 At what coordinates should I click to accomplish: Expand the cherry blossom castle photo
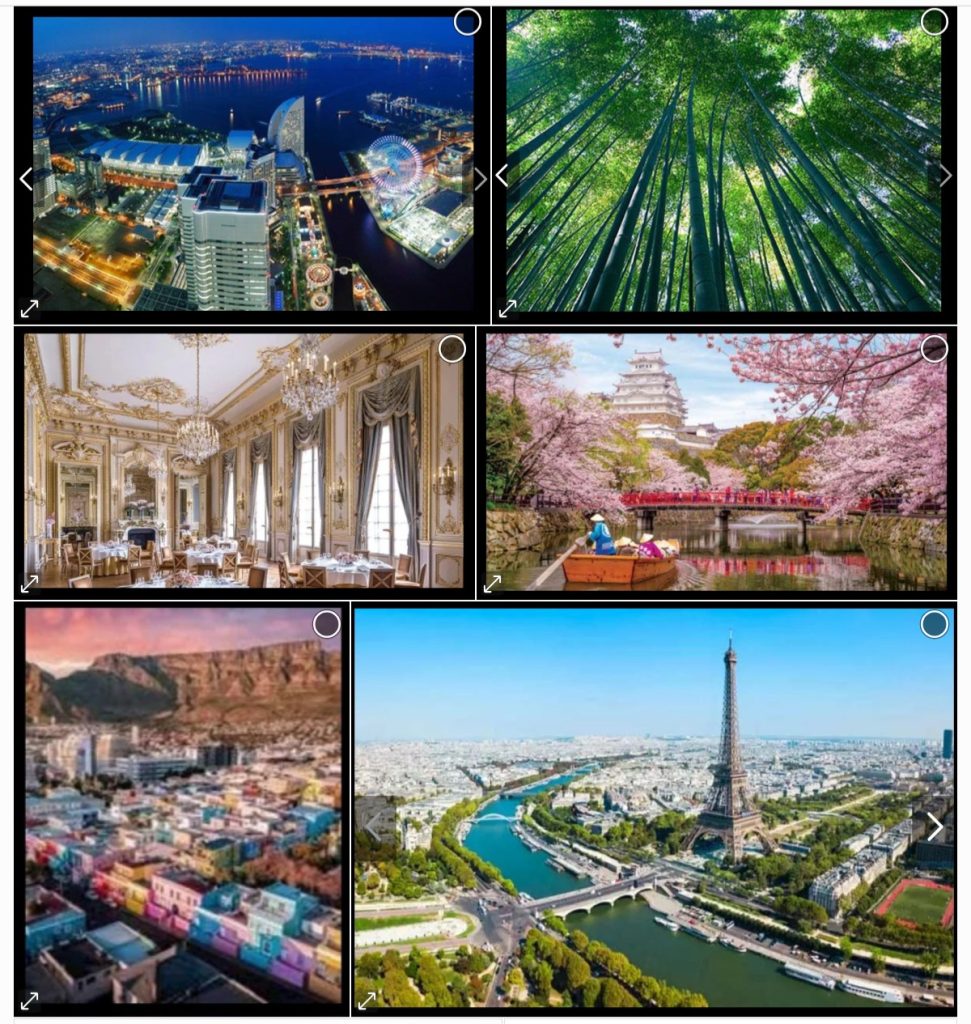[492, 583]
